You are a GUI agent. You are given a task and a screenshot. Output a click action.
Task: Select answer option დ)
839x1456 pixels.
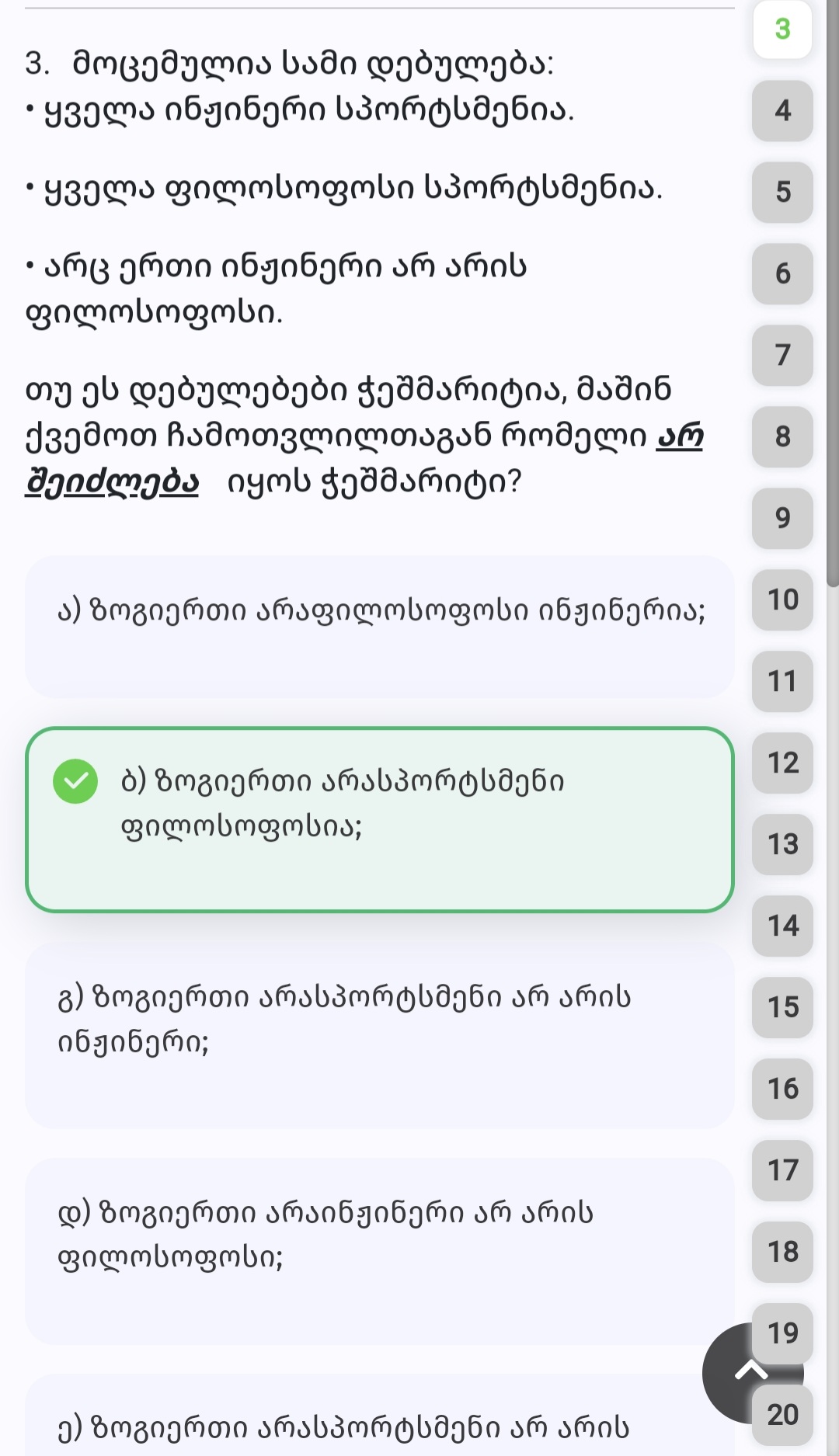[380, 1250]
